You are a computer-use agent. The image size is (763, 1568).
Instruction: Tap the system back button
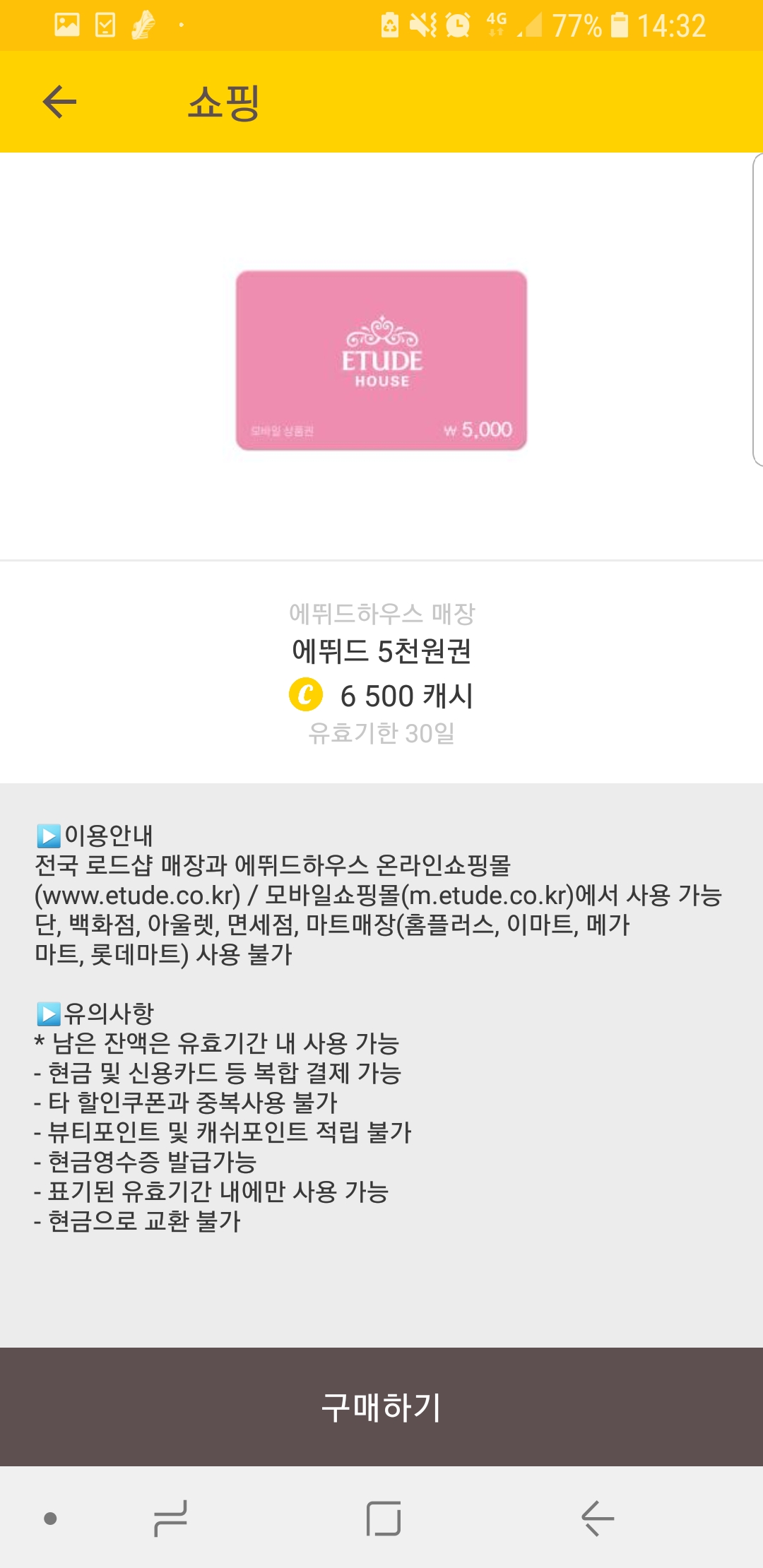[598, 1519]
